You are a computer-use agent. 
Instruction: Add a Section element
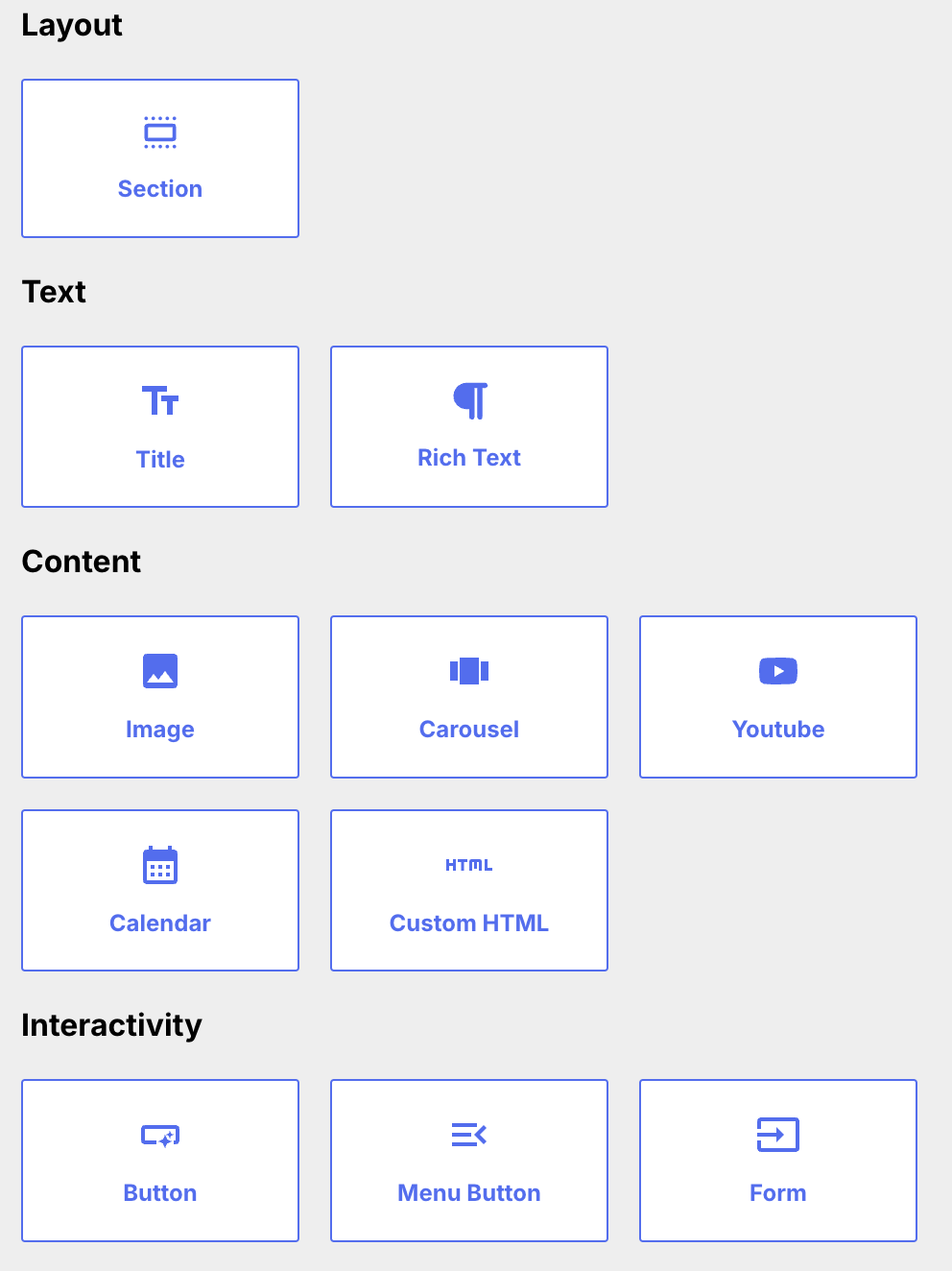point(159,157)
